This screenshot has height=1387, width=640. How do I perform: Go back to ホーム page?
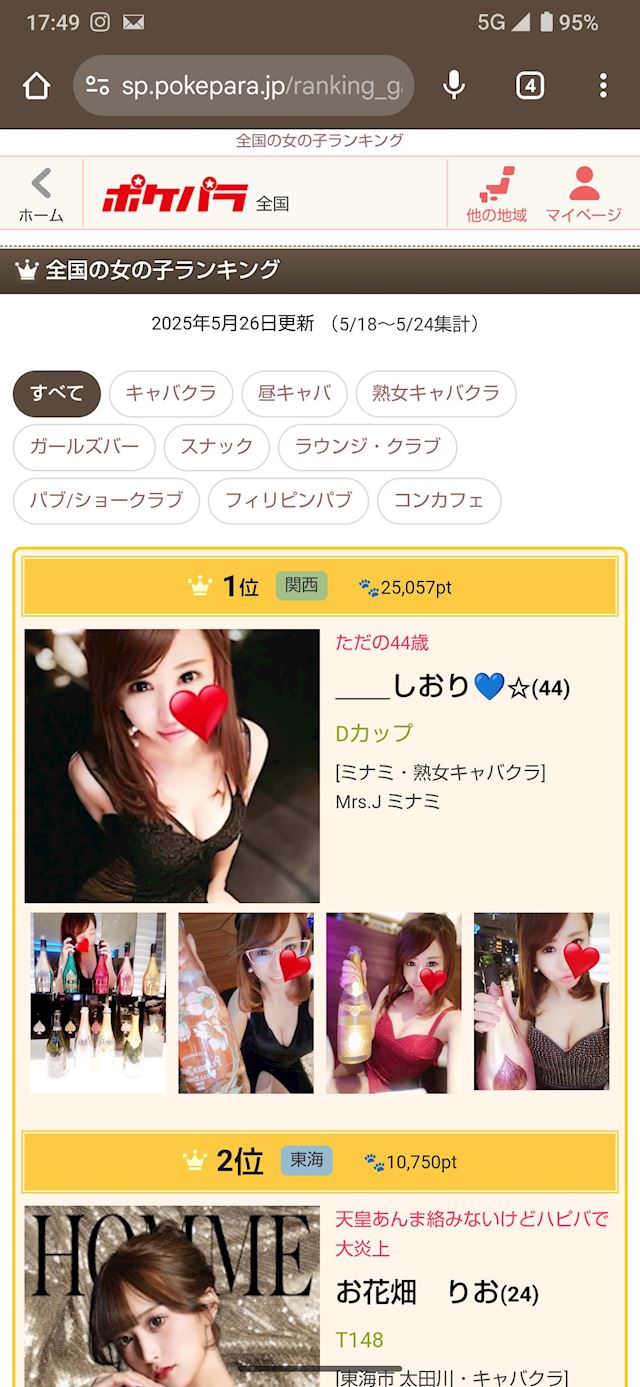(x=41, y=195)
